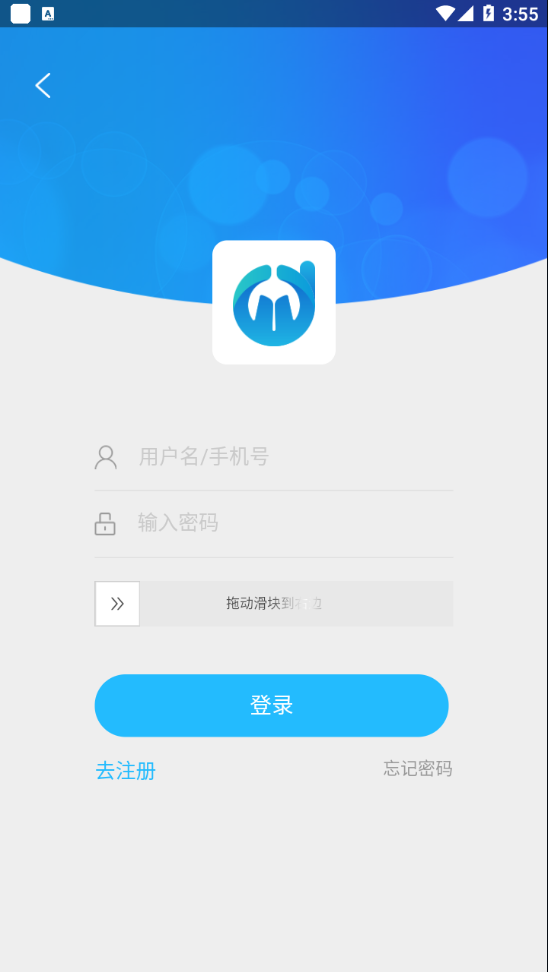Tap the 用户名/手机号 field
This screenshot has width=548, height=972.
pyautogui.click(x=273, y=457)
